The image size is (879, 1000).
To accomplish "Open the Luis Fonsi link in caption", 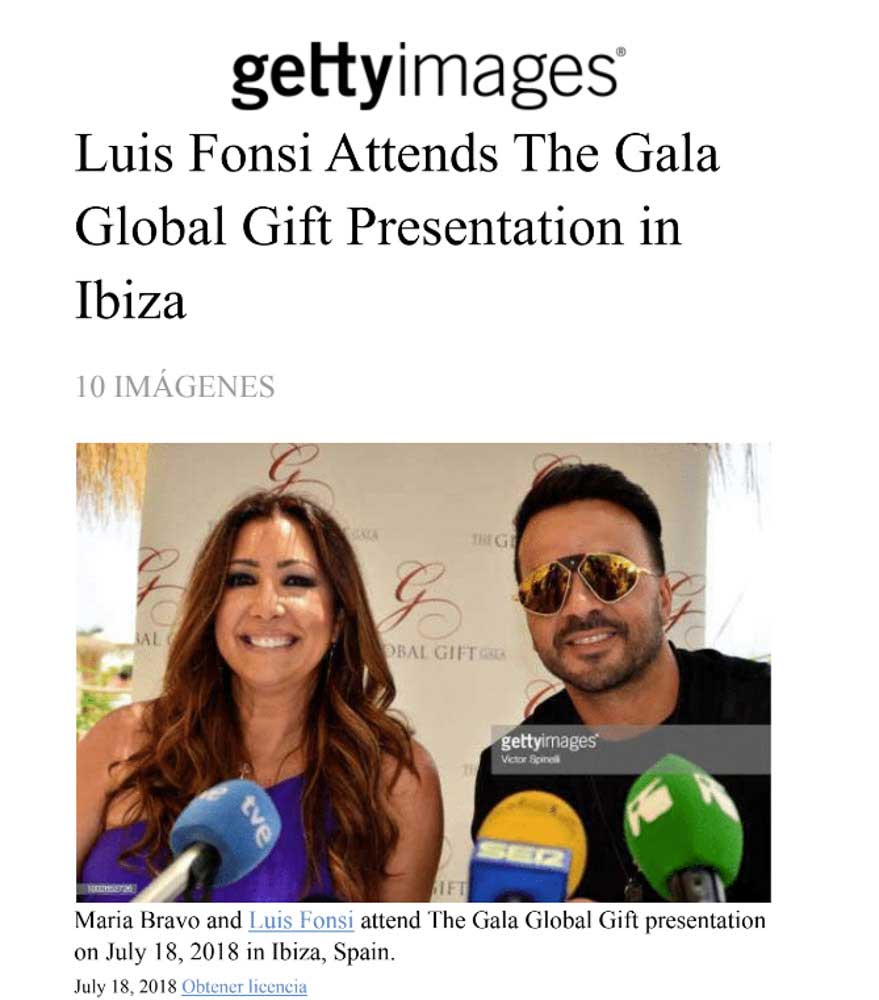I will click(x=300, y=920).
